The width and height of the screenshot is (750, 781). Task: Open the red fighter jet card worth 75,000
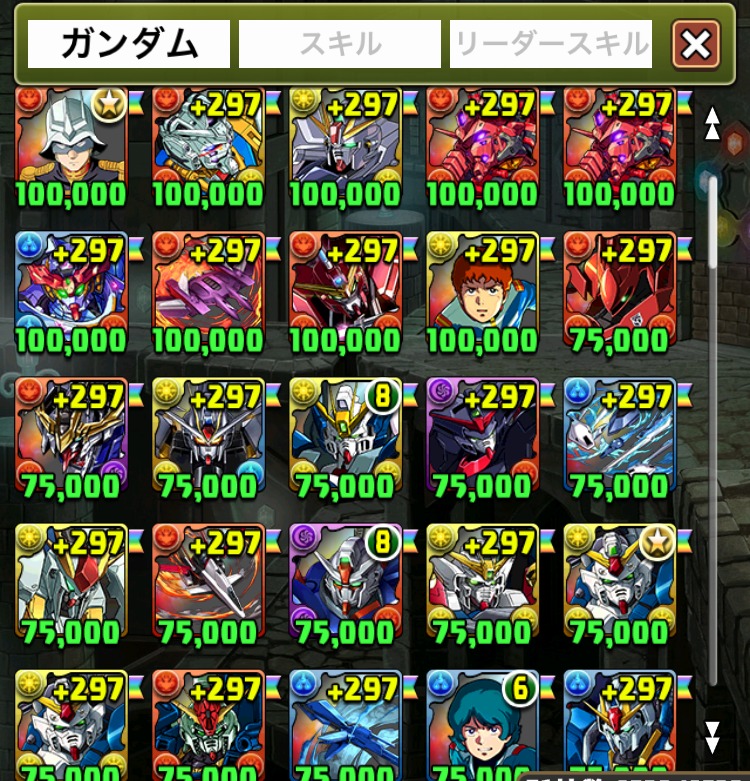[x=208, y=578]
